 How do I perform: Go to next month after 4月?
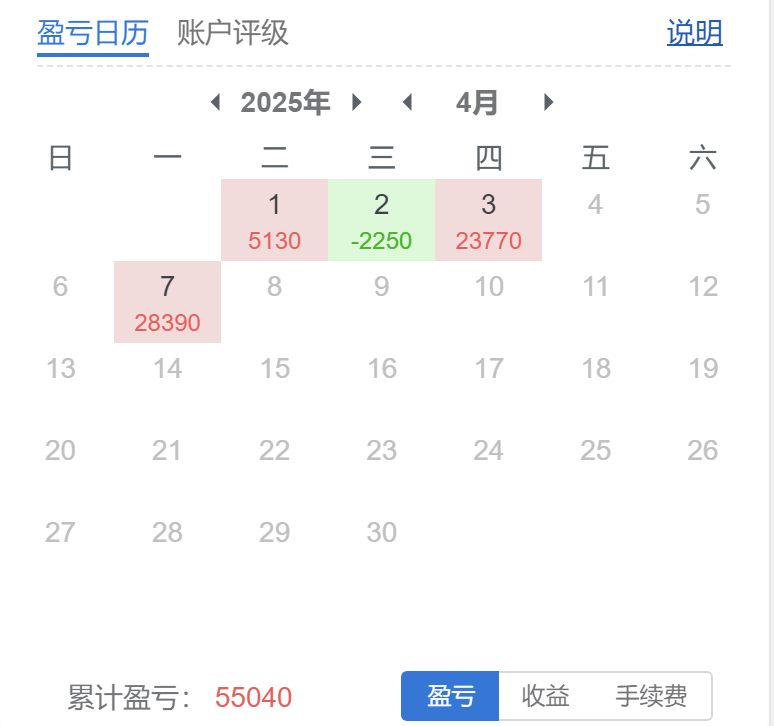click(x=548, y=102)
